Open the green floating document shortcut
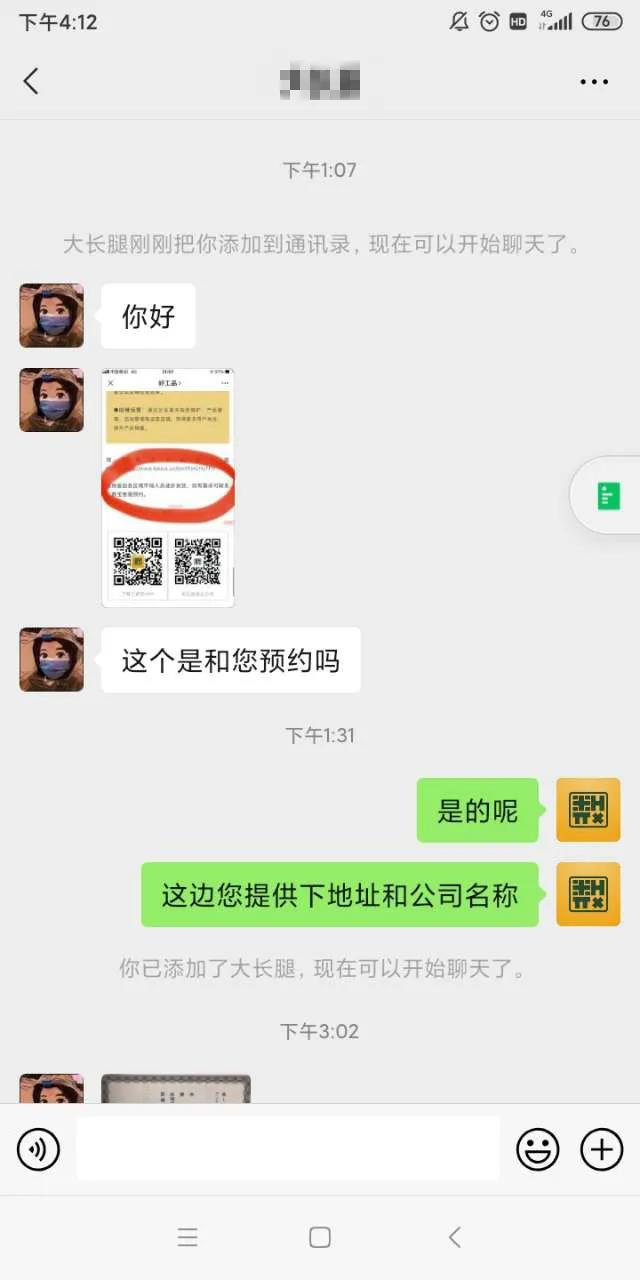Screen dimensions: 640x1280 pyautogui.click(x=609, y=496)
